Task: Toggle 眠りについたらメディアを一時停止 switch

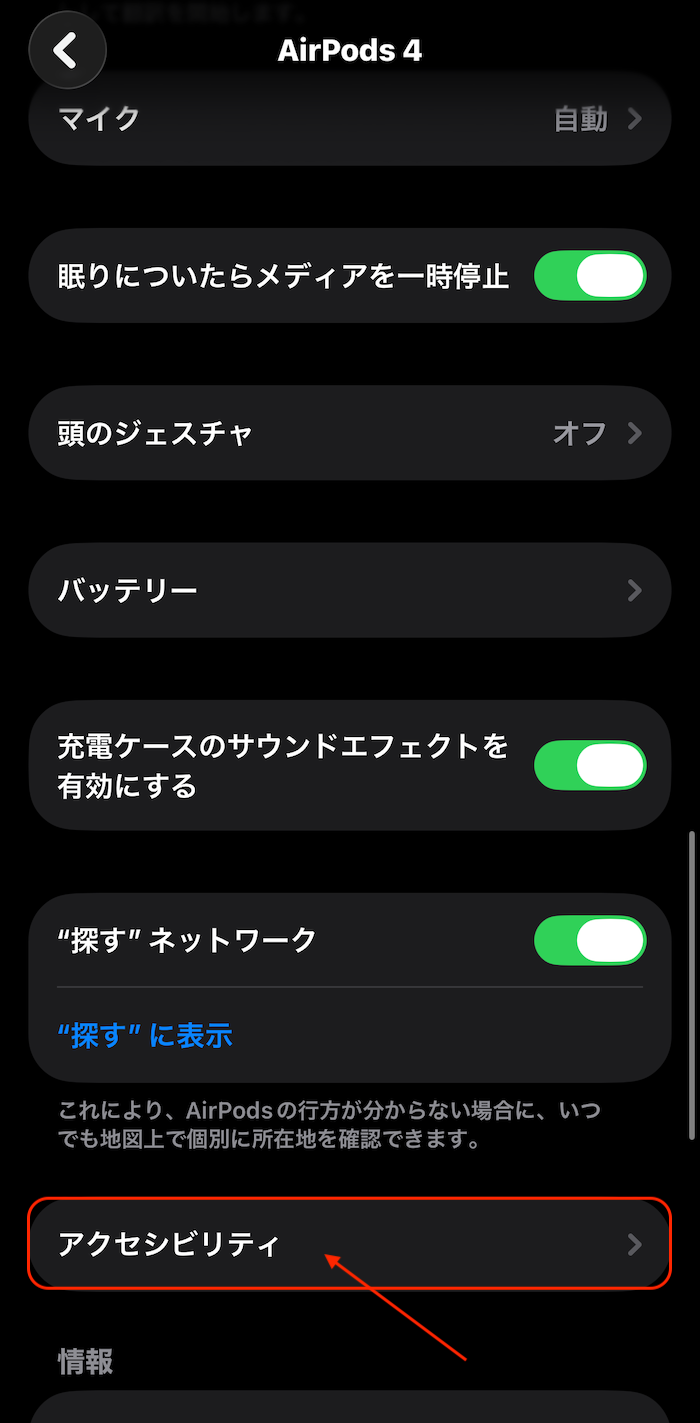Action: (x=590, y=276)
